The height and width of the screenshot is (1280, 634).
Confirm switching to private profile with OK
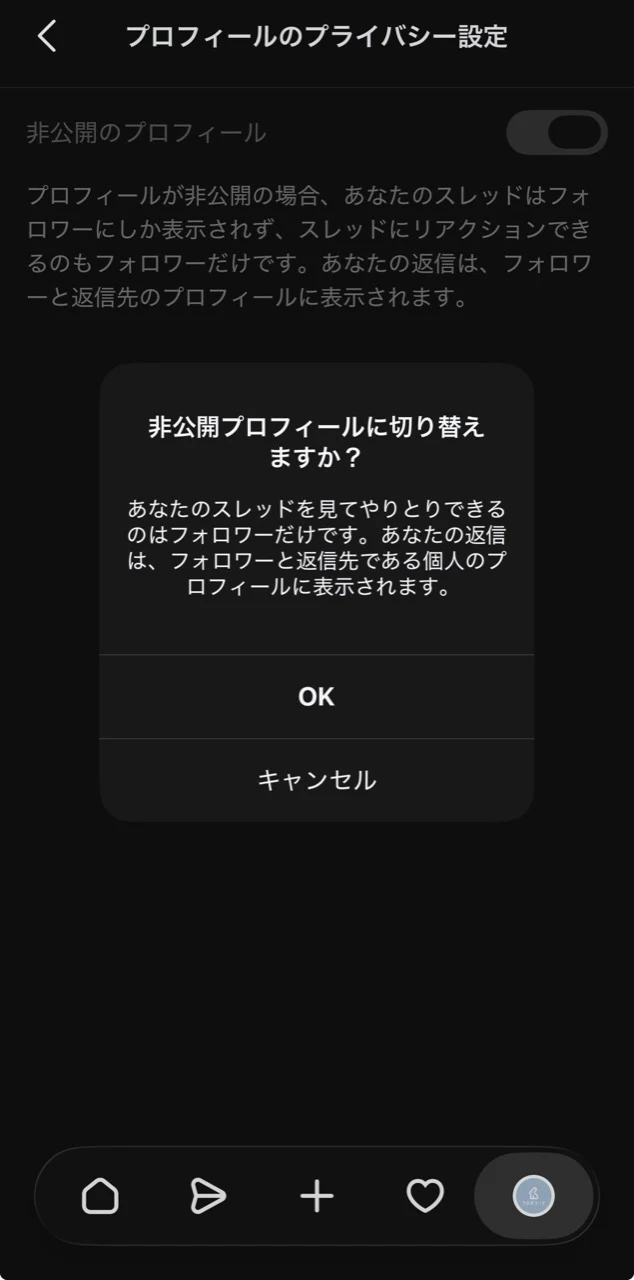click(x=316, y=697)
